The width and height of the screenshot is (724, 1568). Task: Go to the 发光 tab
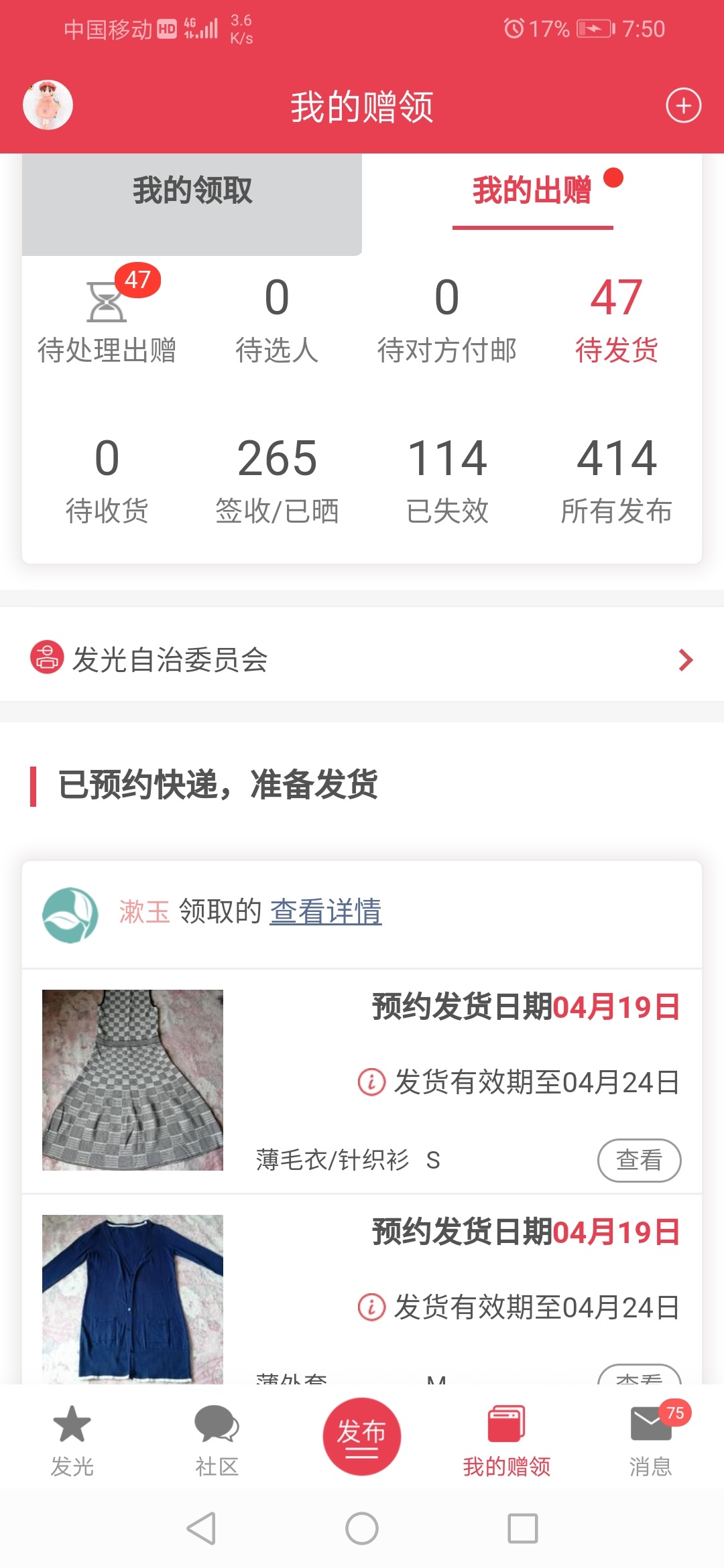click(x=72, y=1437)
